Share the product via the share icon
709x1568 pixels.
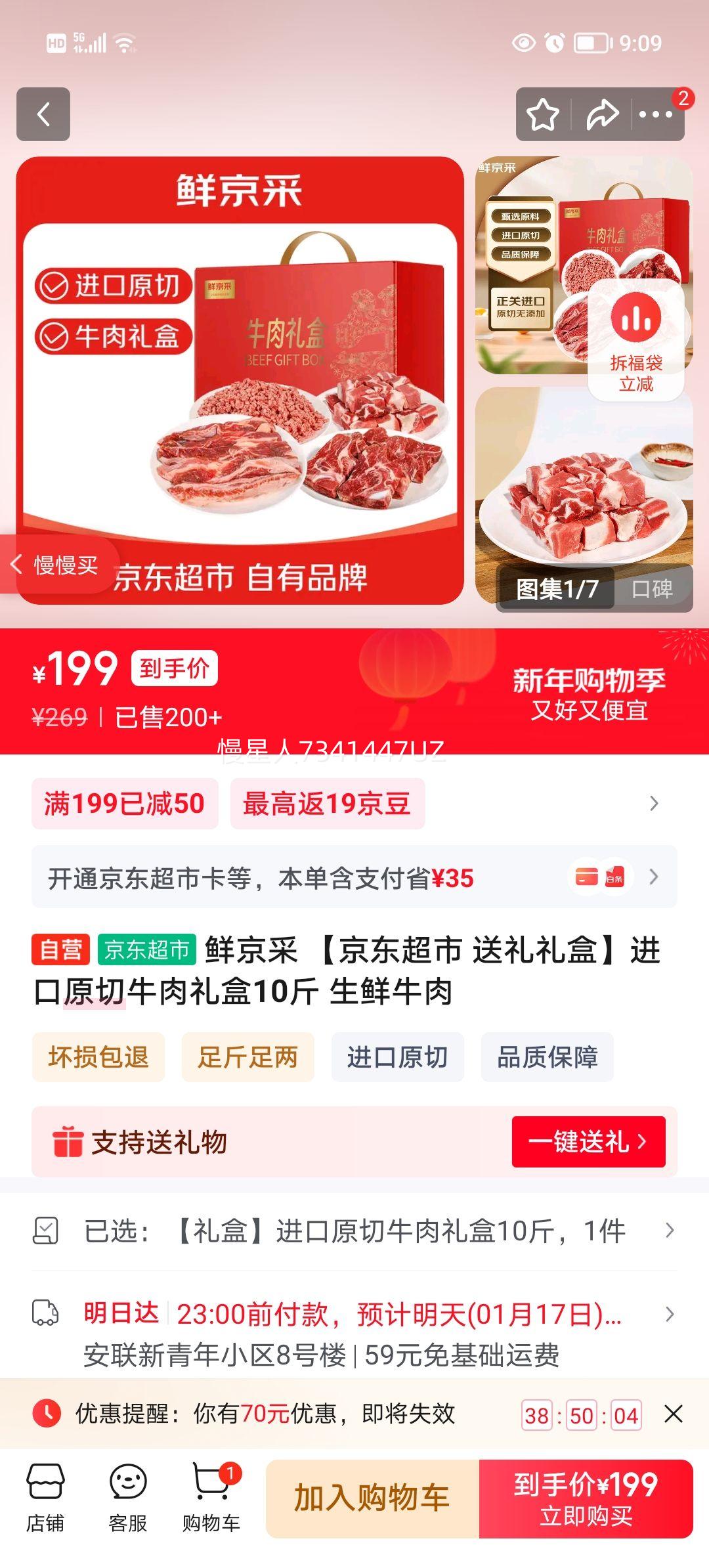click(602, 114)
